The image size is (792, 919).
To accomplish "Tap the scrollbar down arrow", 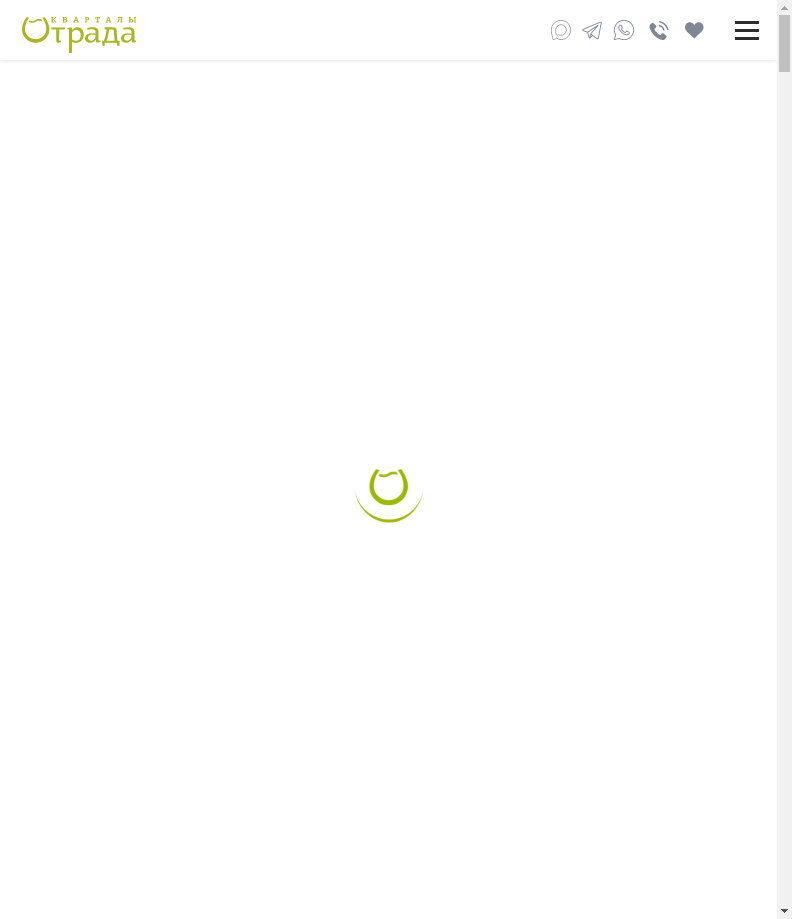I will click(784, 911).
